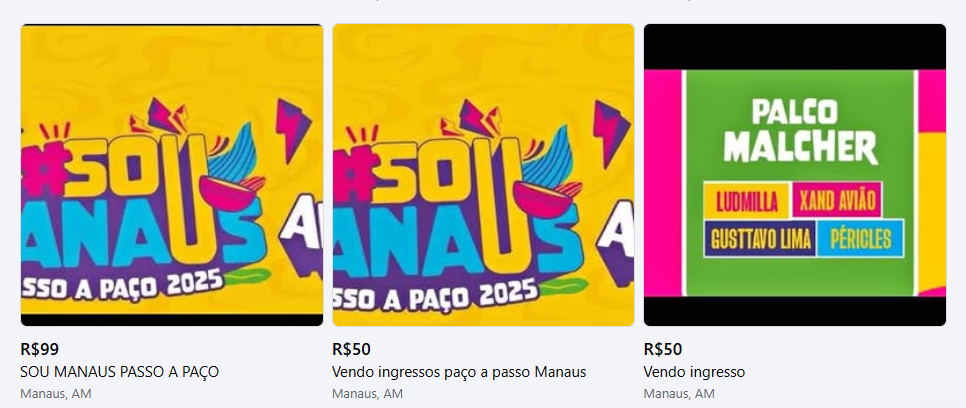Open the Palco Malcher Vendo ingresso listing
Screen dimensions: 966x408
[794, 175]
